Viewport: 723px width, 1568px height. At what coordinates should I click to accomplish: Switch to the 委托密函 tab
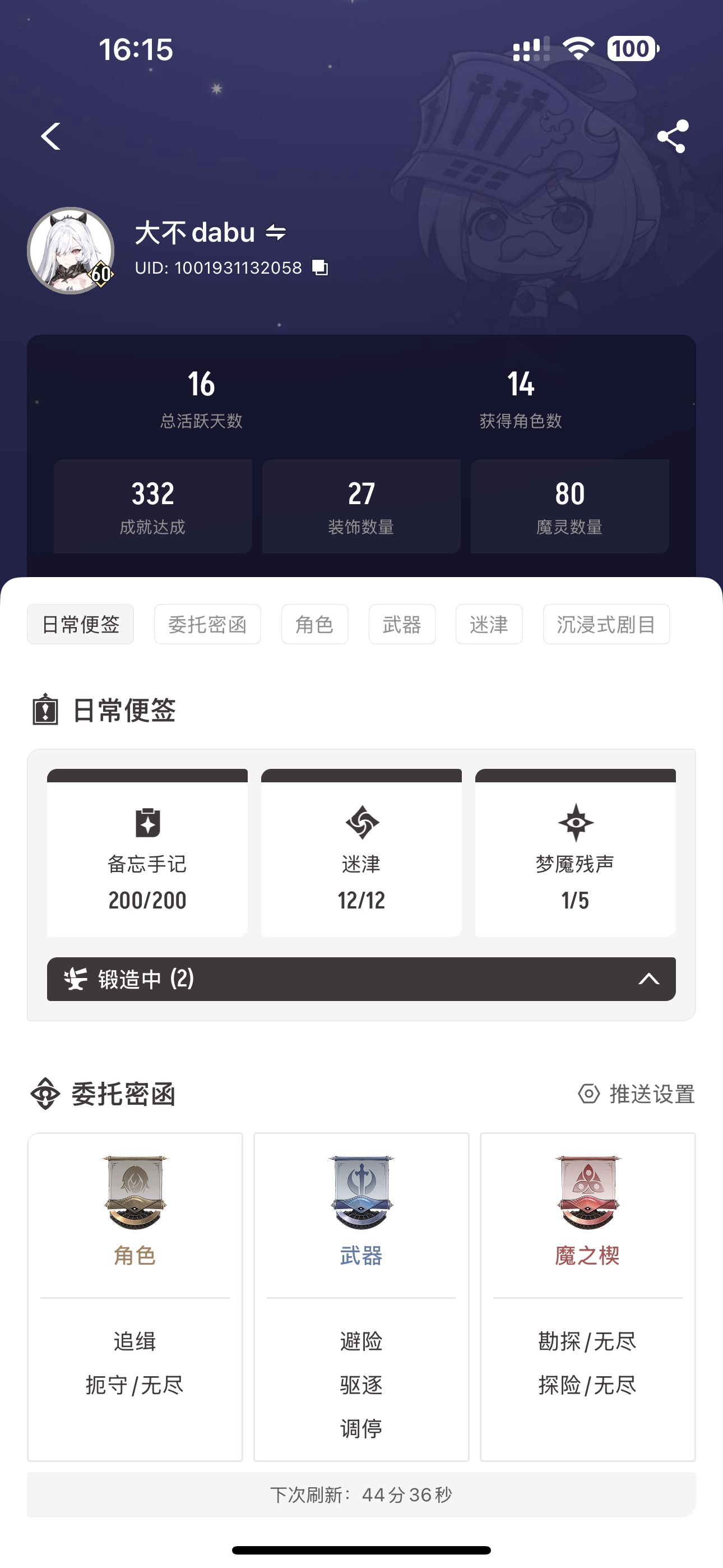pos(207,625)
